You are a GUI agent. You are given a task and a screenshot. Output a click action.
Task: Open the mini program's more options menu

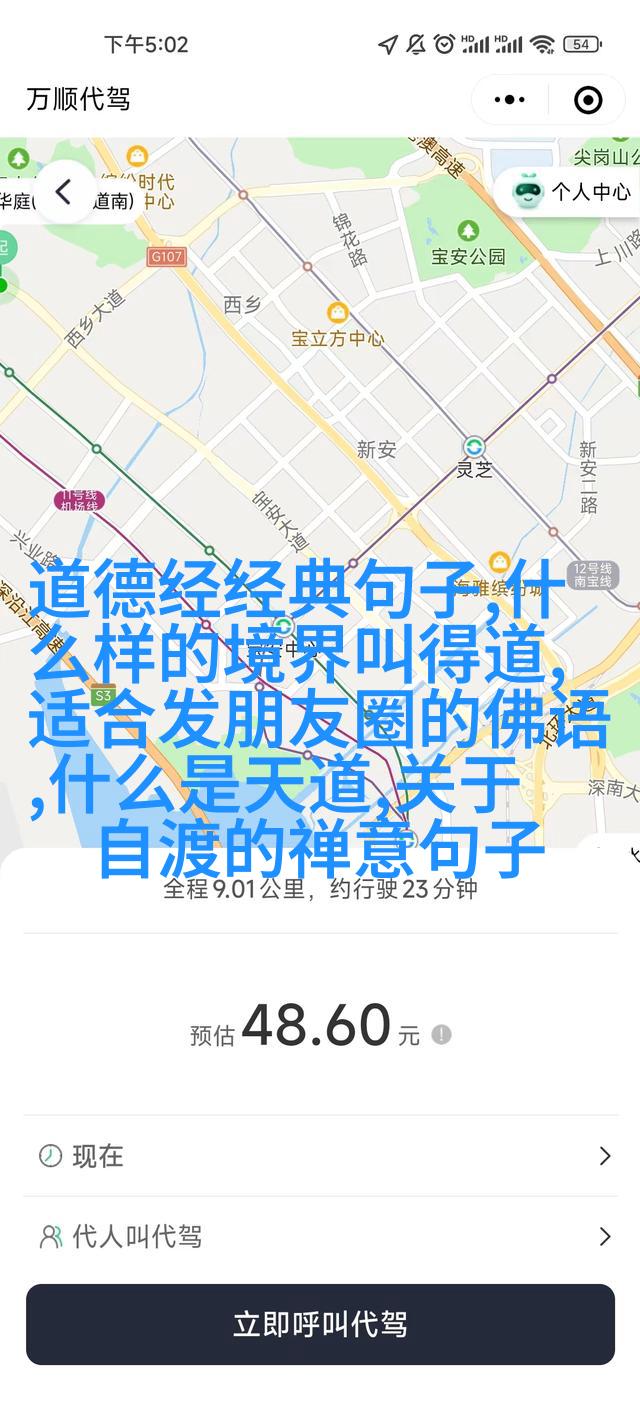click(510, 99)
